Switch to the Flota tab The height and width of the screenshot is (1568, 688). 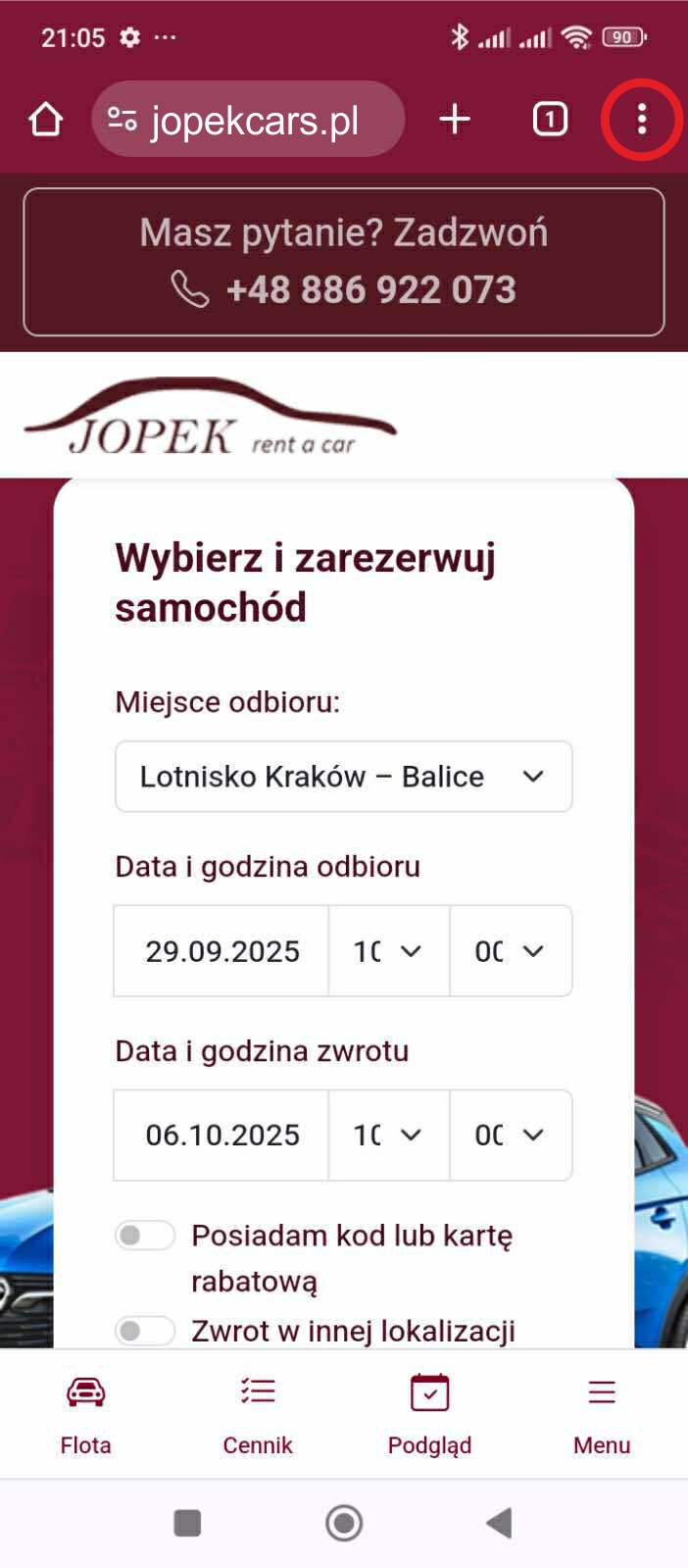[86, 1414]
